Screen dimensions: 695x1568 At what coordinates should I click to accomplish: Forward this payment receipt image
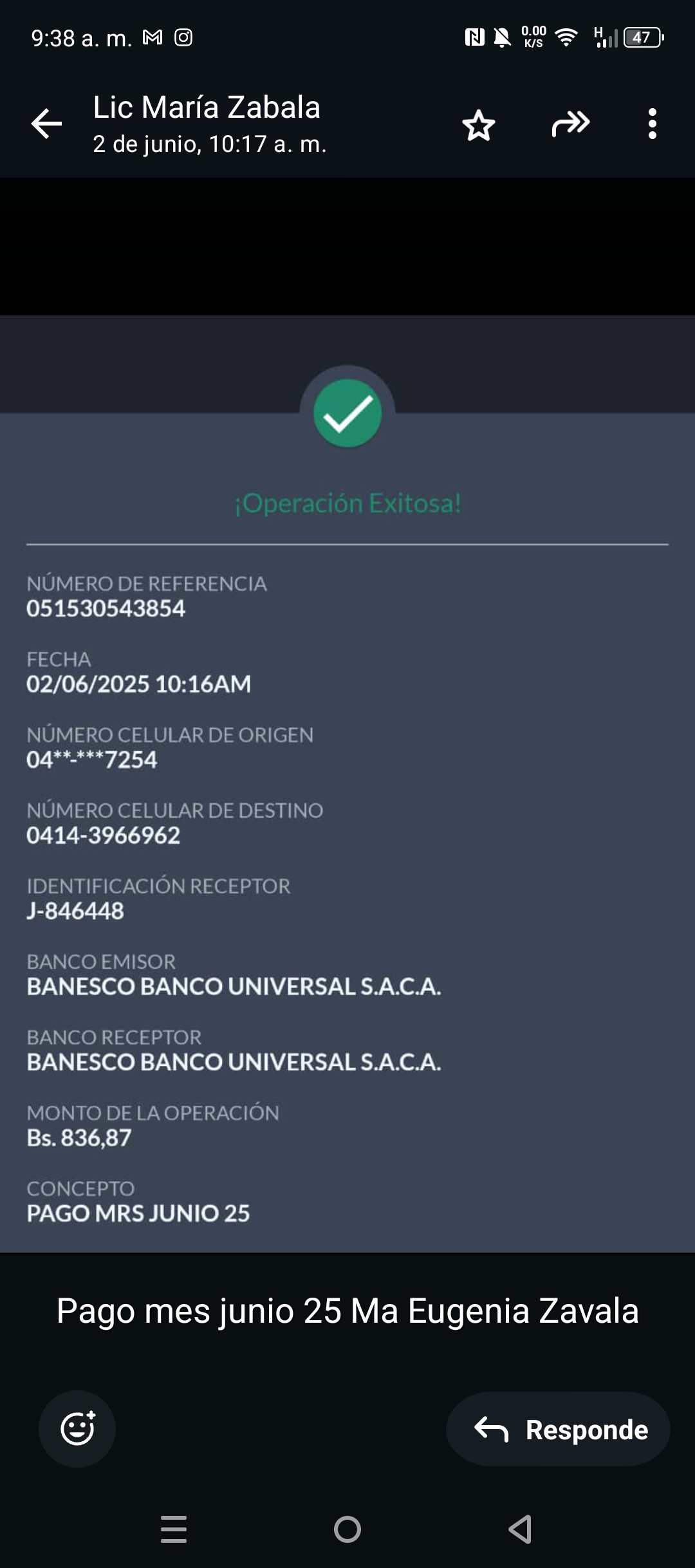570,124
